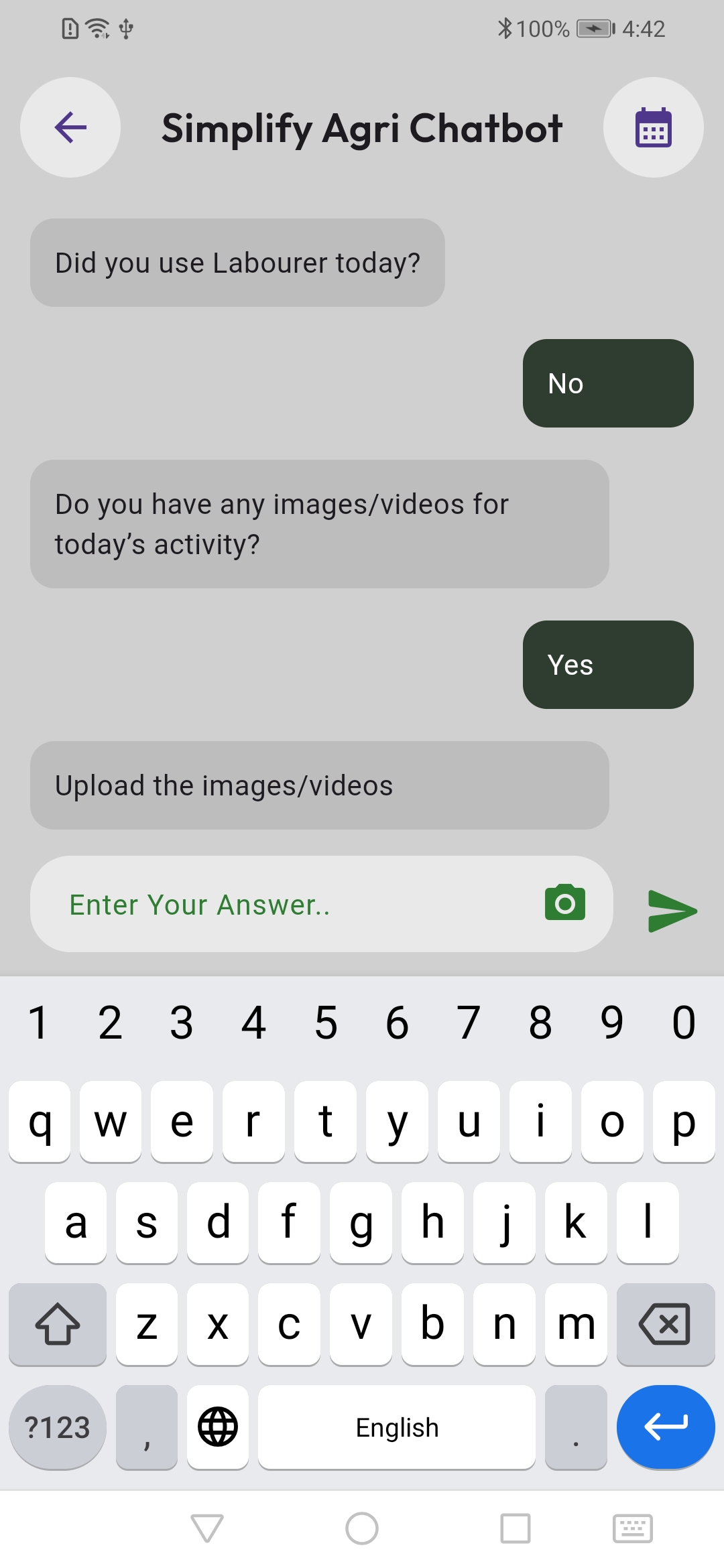Image resolution: width=724 pixels, height=1568 pixels.
Task: Send the answer with the green arrow
Action: click(672, 911)
